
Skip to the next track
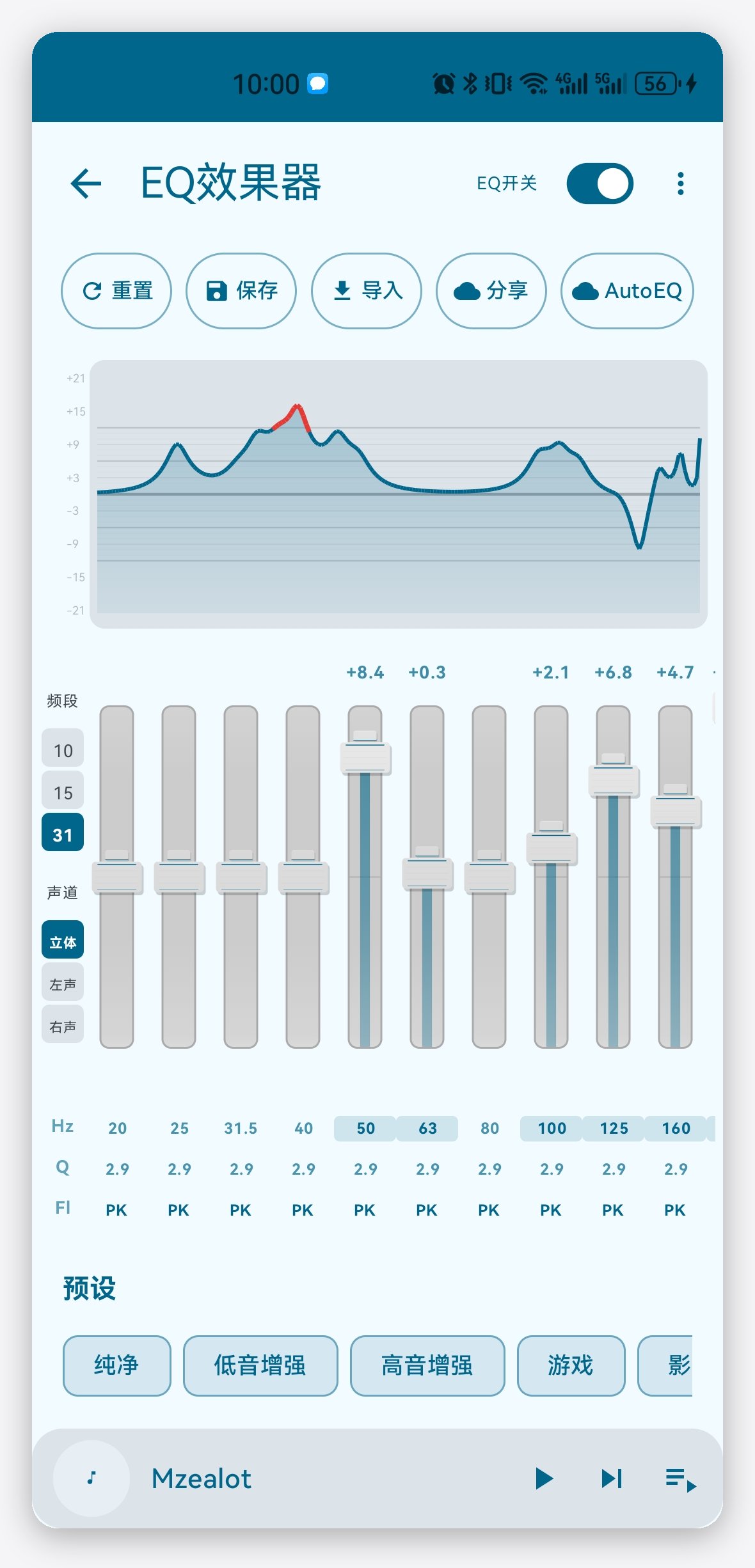tap(612, 1478)
